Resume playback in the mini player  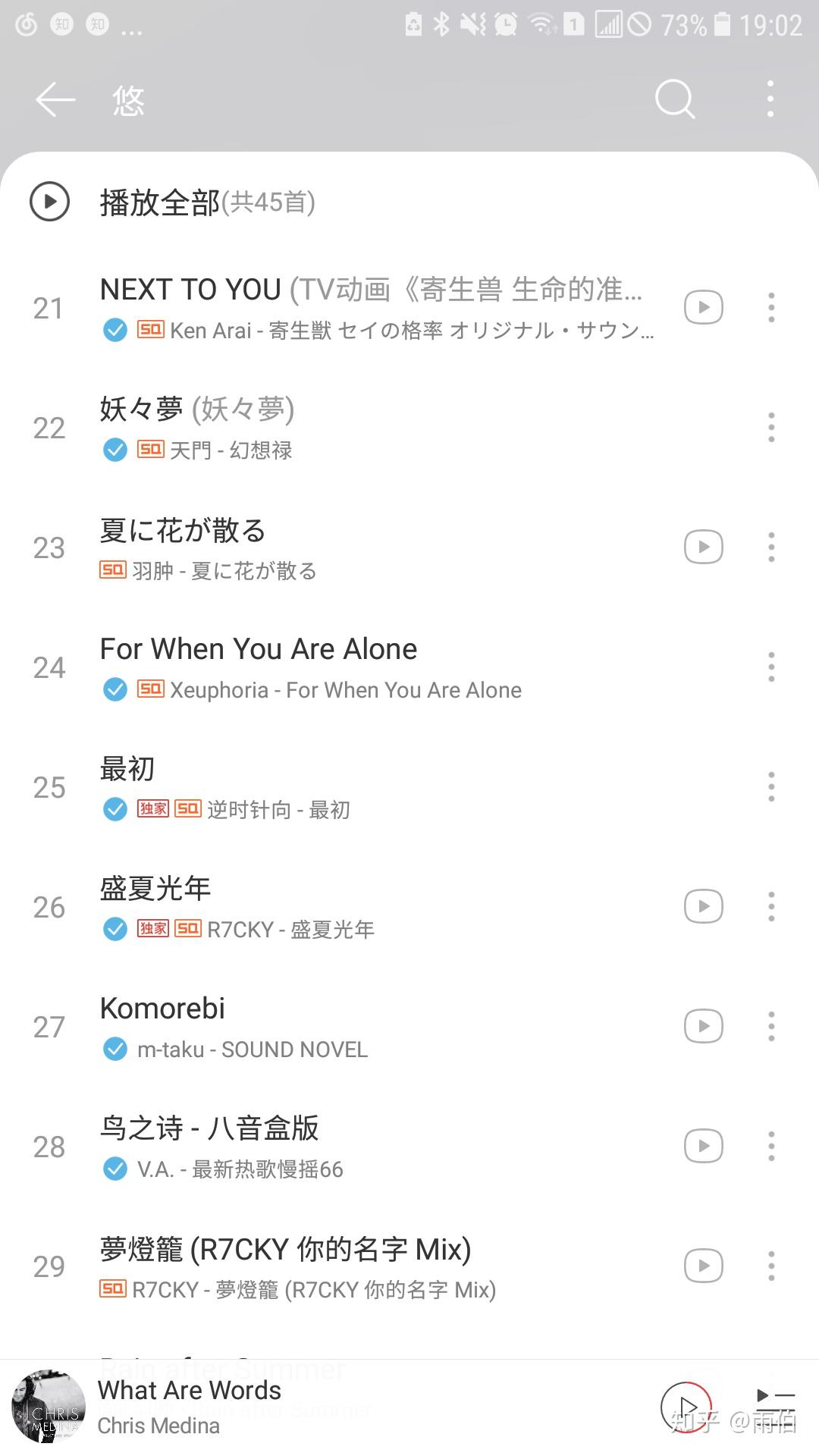click(686, 1407)
